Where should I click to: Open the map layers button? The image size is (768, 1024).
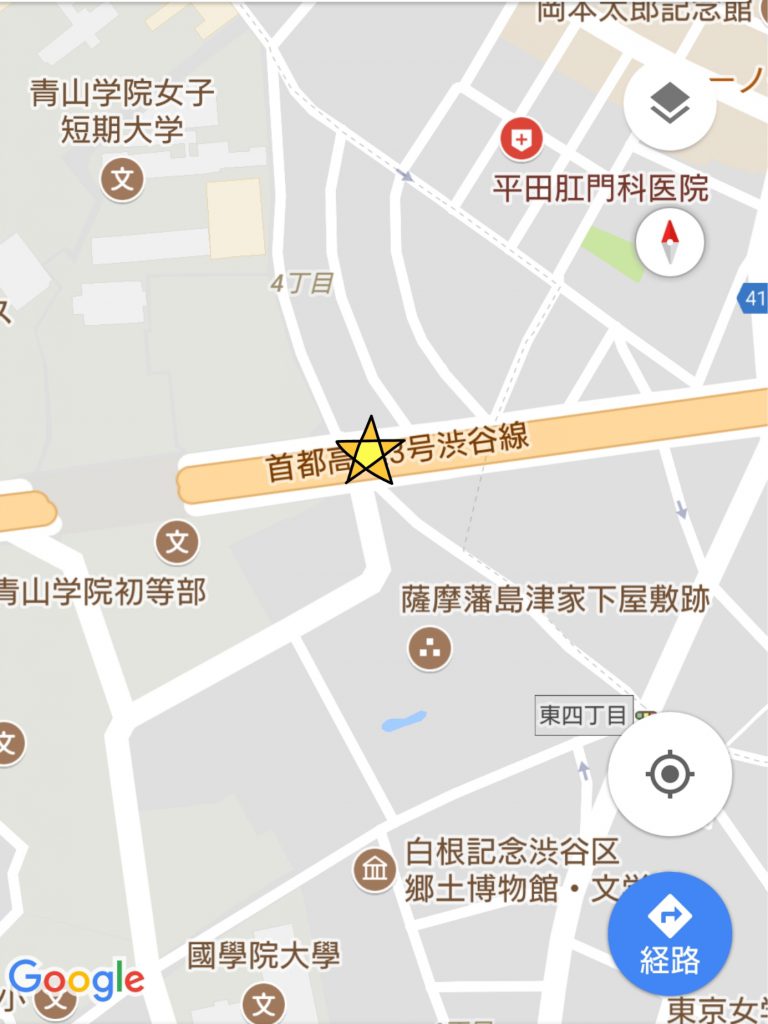pyautogui.click(x=669, y=104)
